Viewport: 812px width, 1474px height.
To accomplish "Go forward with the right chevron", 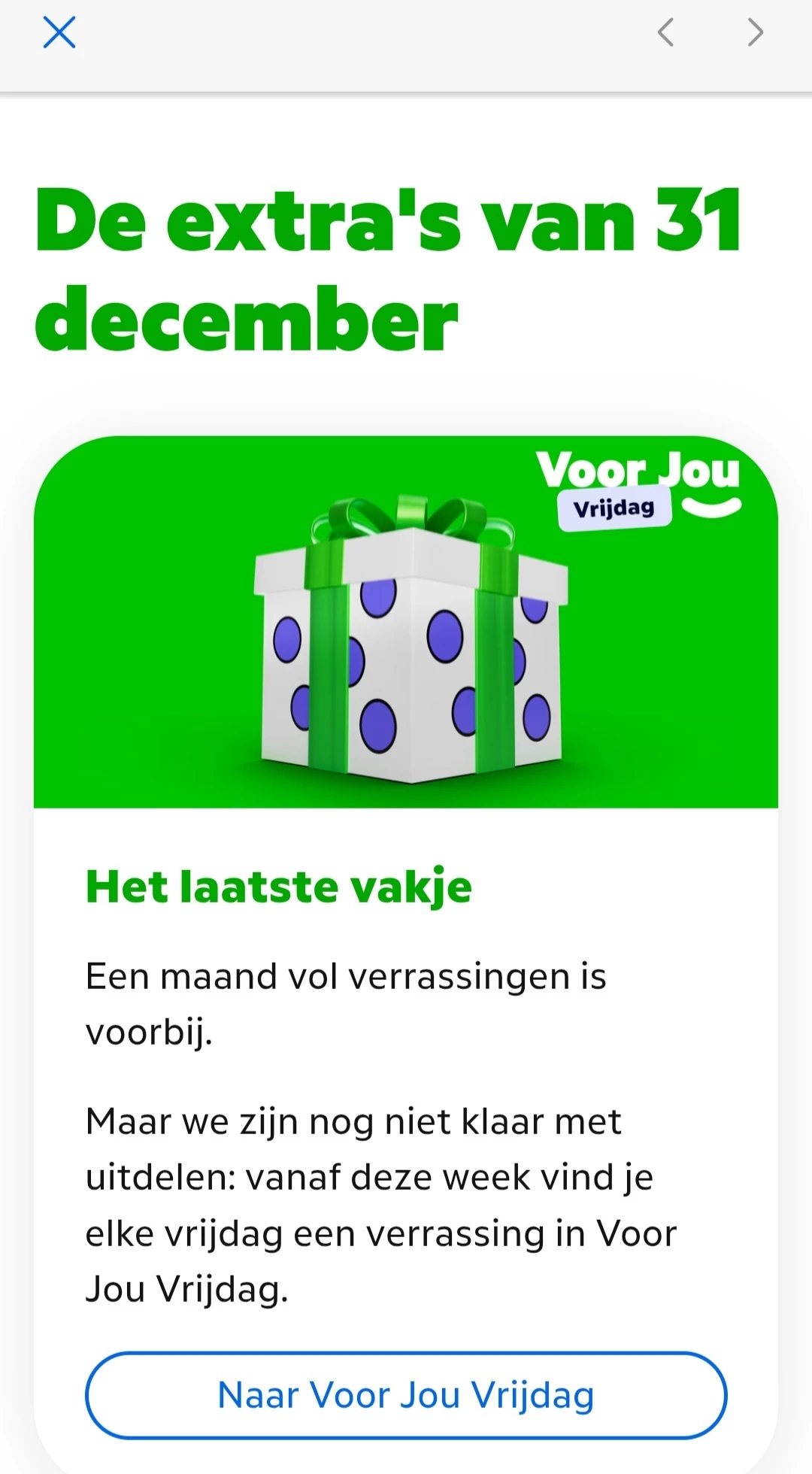I will (756, 33).
